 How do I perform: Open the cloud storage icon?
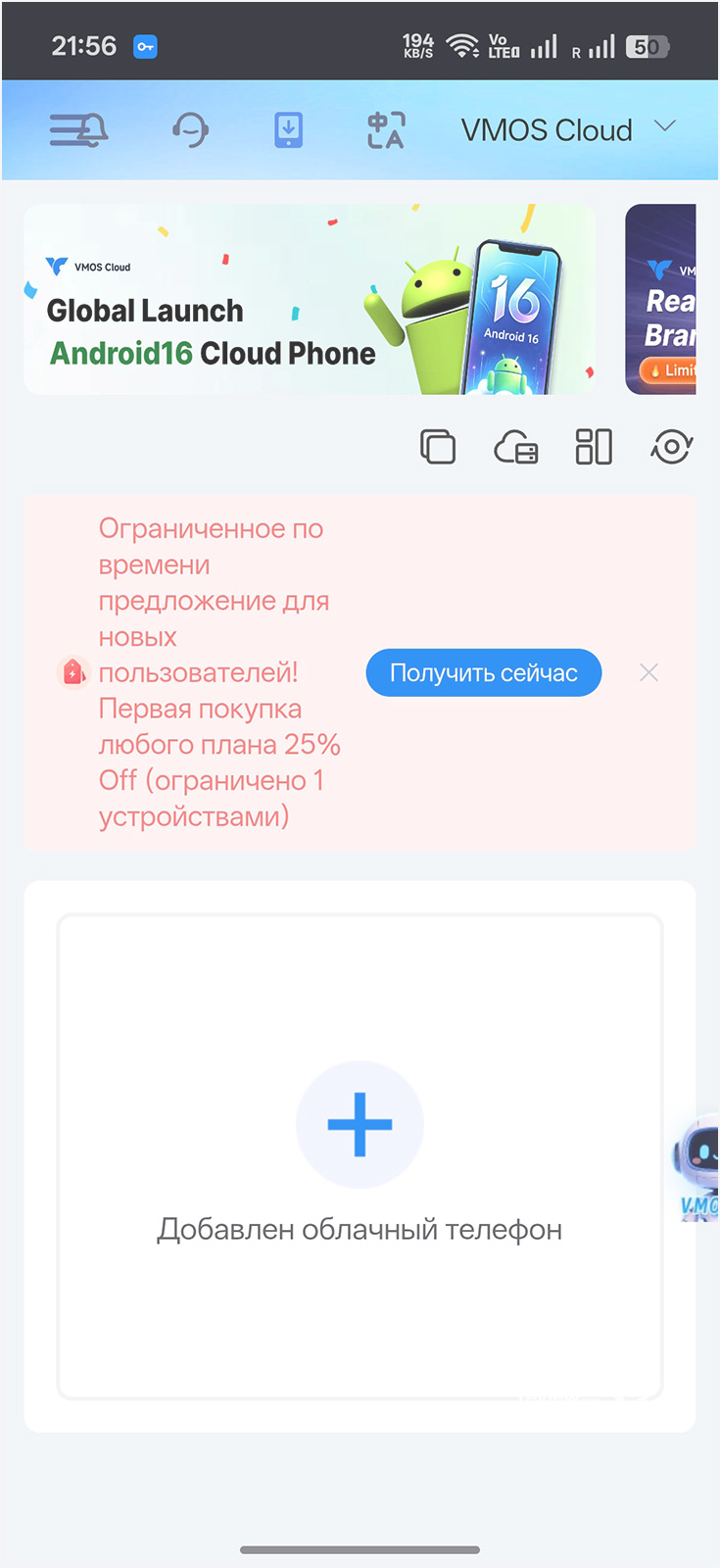coord(516,448)
